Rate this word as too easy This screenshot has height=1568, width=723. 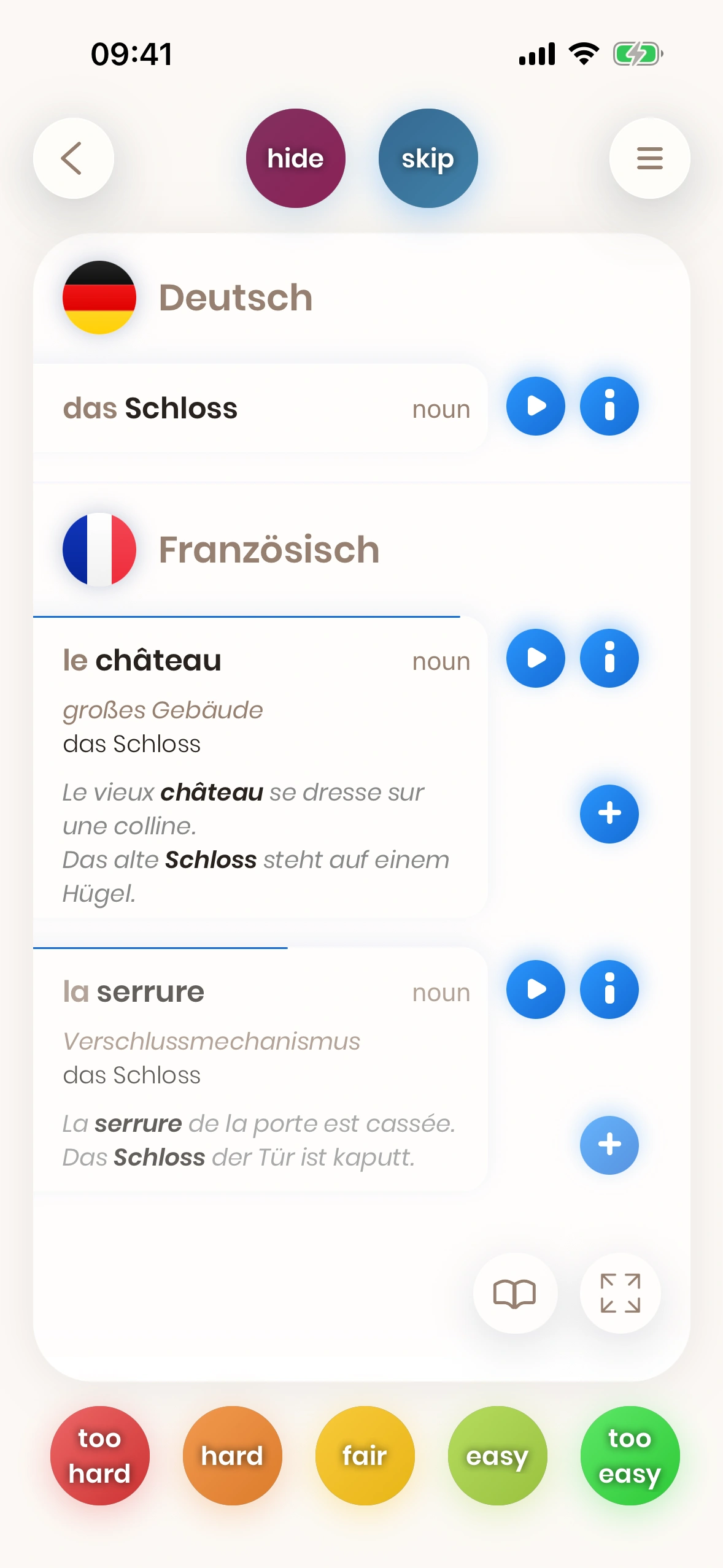click(630, 1456)
